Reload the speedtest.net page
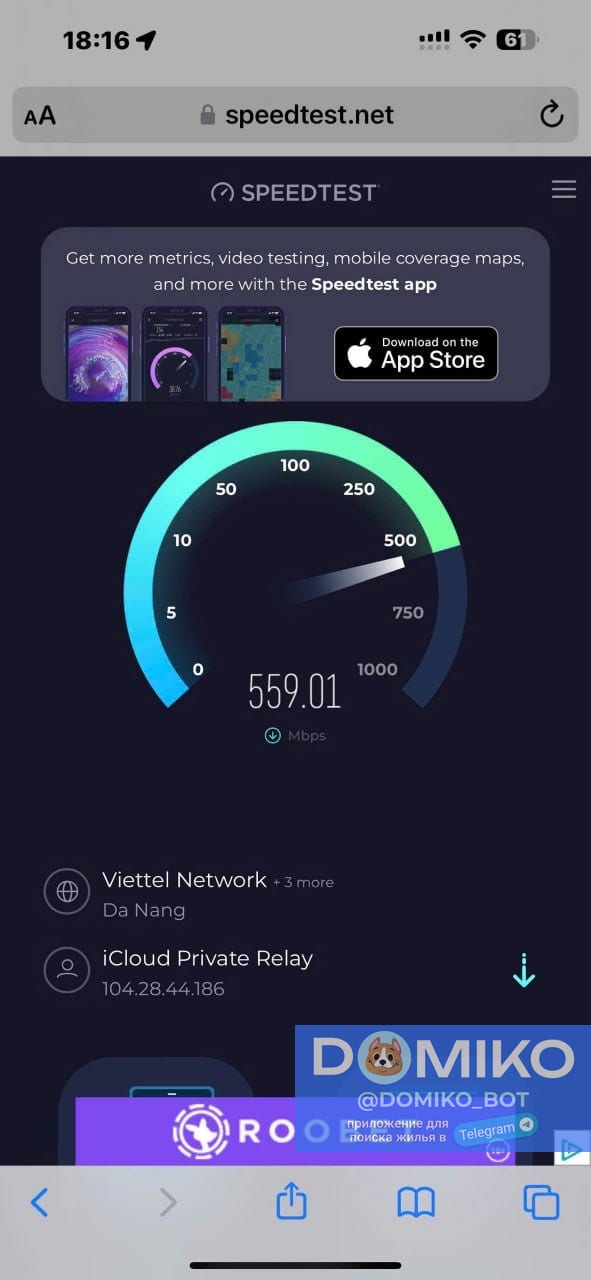591x1280 pixels. click(x=552, y=115)
